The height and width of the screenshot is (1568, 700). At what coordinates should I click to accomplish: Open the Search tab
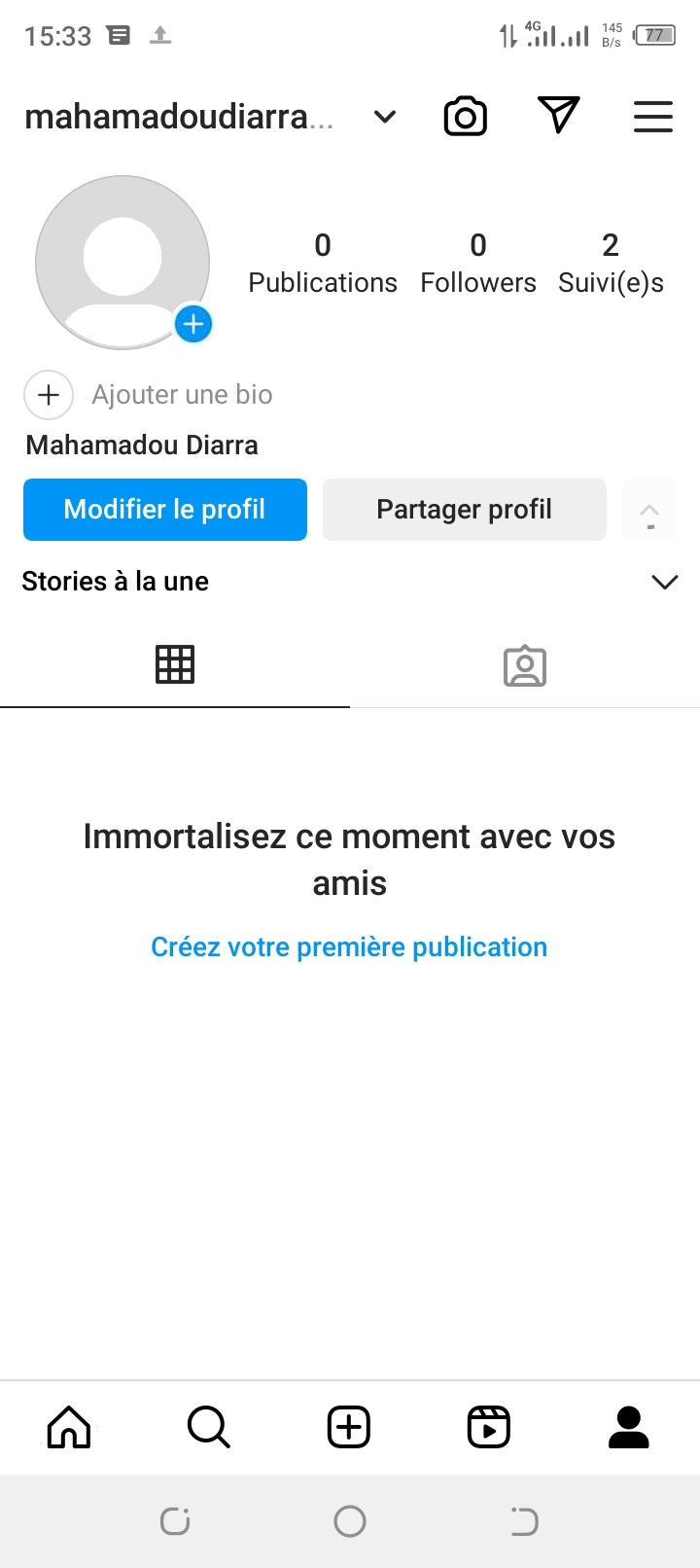pos(209,1428)
